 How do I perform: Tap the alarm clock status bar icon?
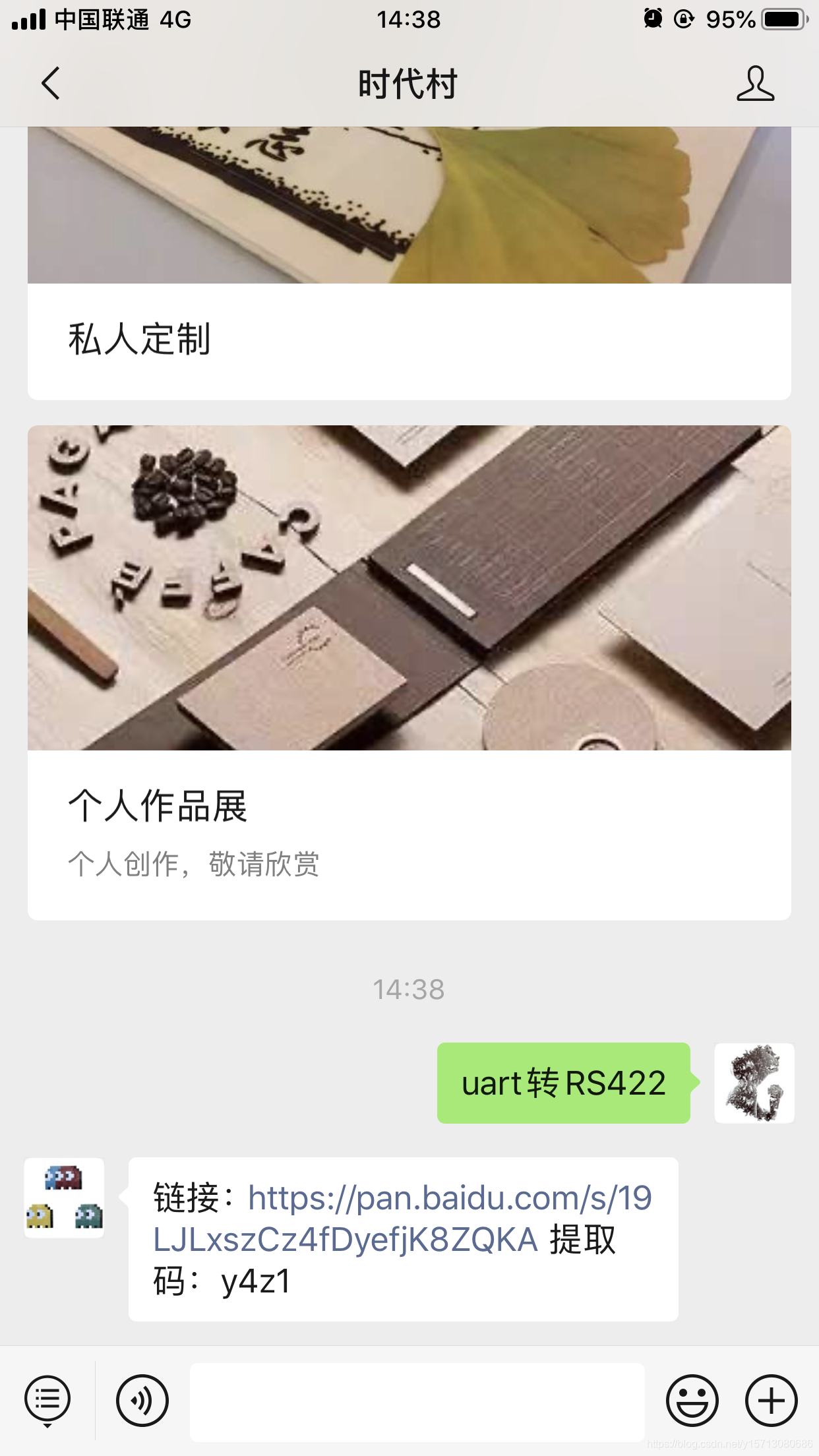(652, 20)
